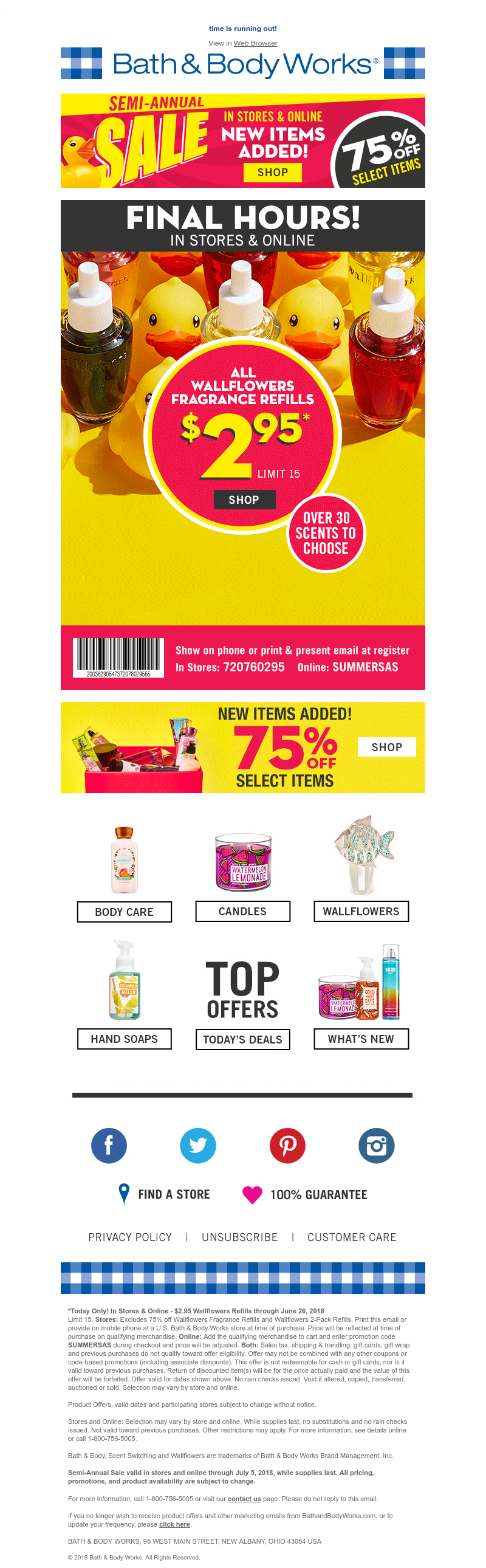Tap the Instagram icon
Viewport: 486px width, 1568px height.
[x=376, y=1145]
